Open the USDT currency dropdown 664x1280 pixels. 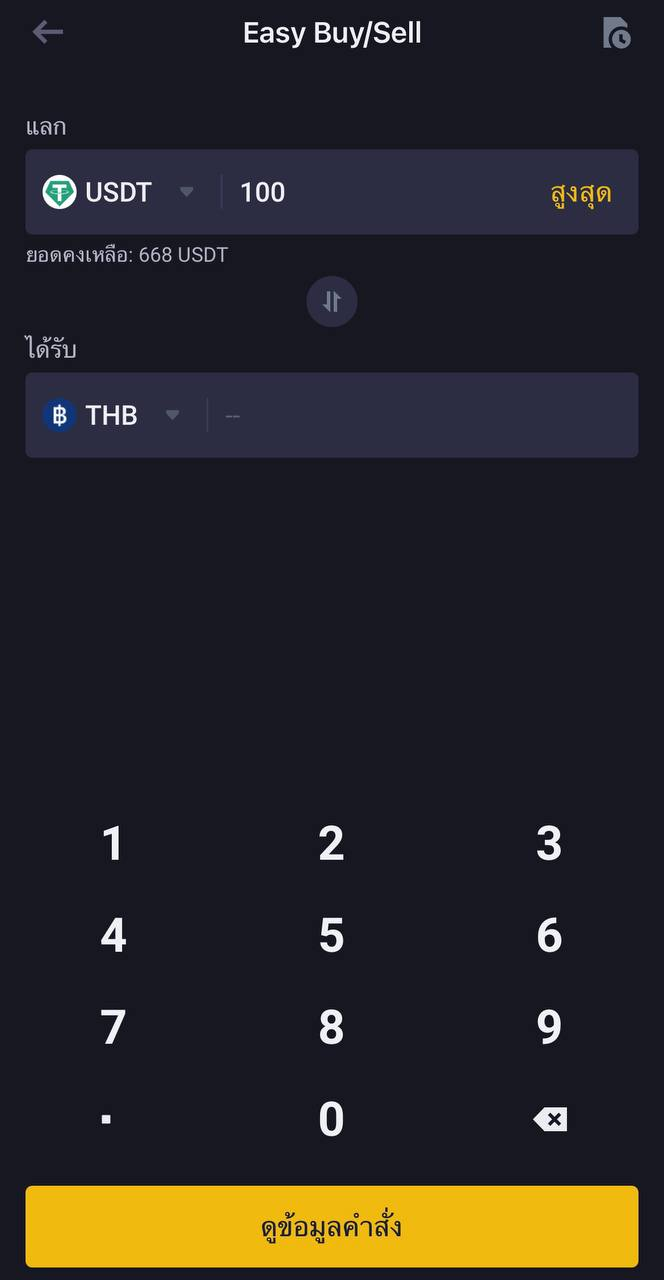[x=120, y=192]
